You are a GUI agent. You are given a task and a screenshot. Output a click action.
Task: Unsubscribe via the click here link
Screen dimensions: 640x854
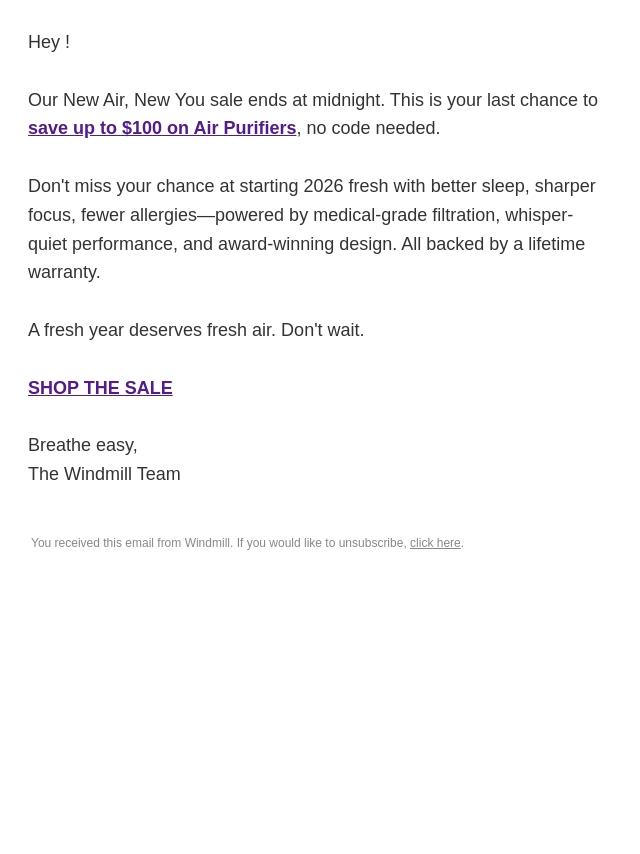(435, 543)
